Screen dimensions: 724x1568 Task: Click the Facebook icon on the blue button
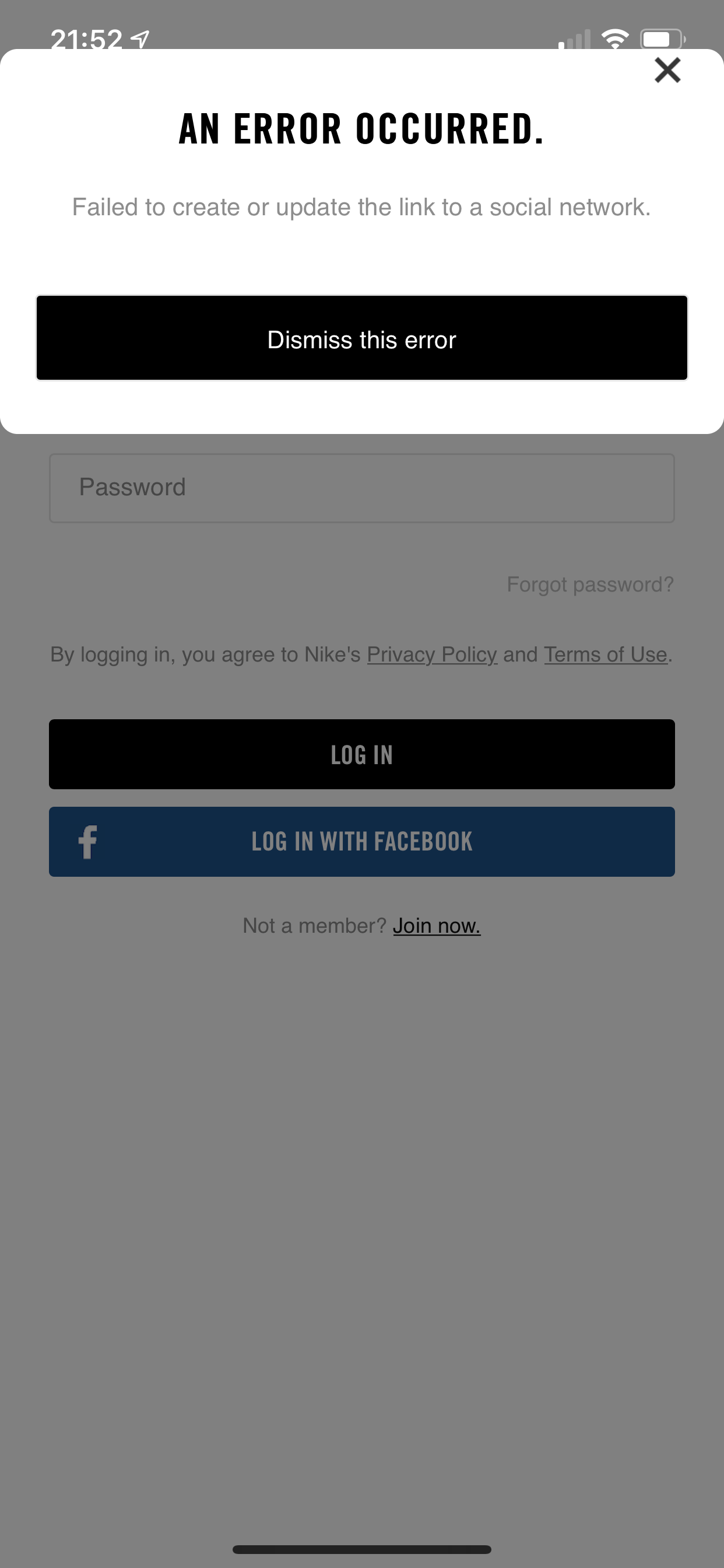(x=87, y=841)
